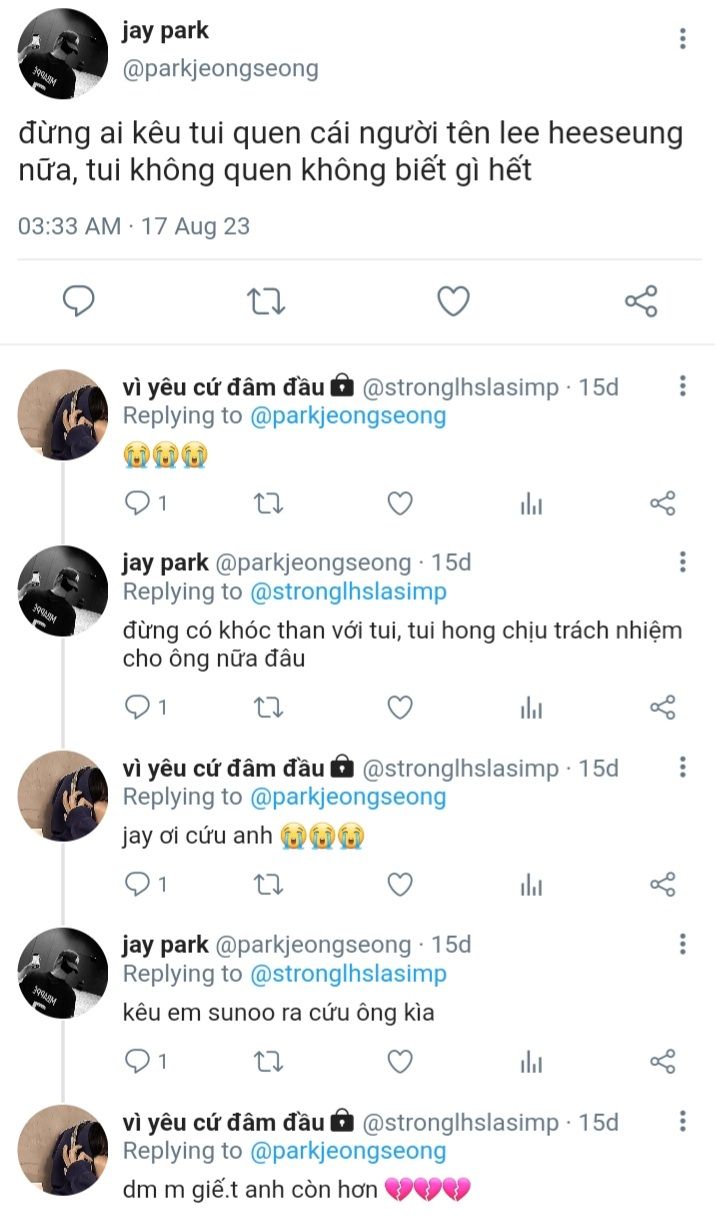Share the "đừng có khóc than" reply
The image size is (715, 1219).
663,708
